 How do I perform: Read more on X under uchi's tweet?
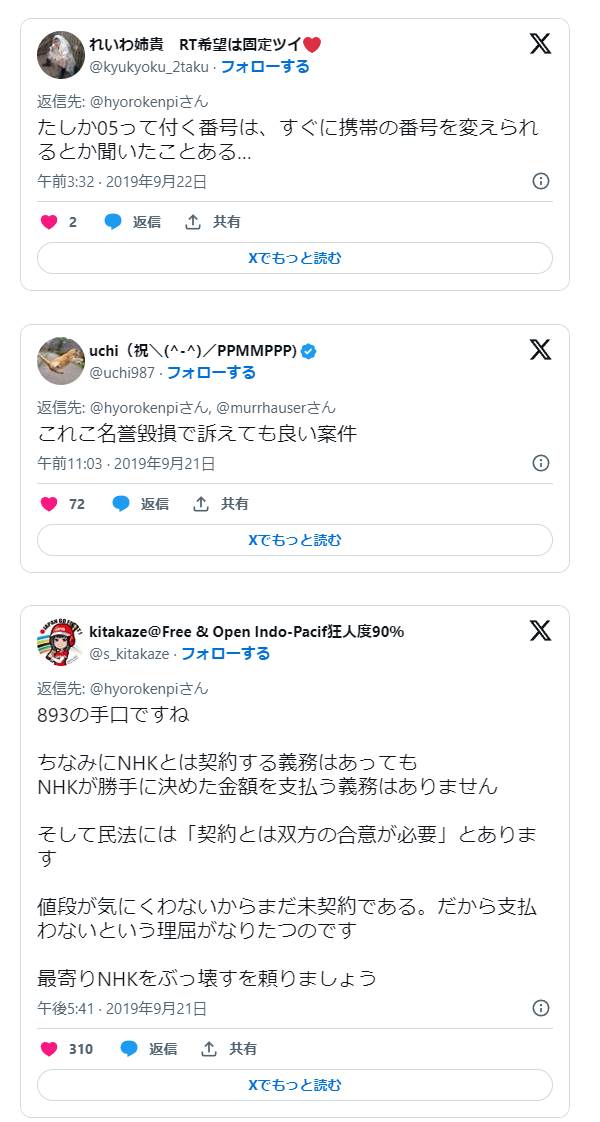click(295, 540)
